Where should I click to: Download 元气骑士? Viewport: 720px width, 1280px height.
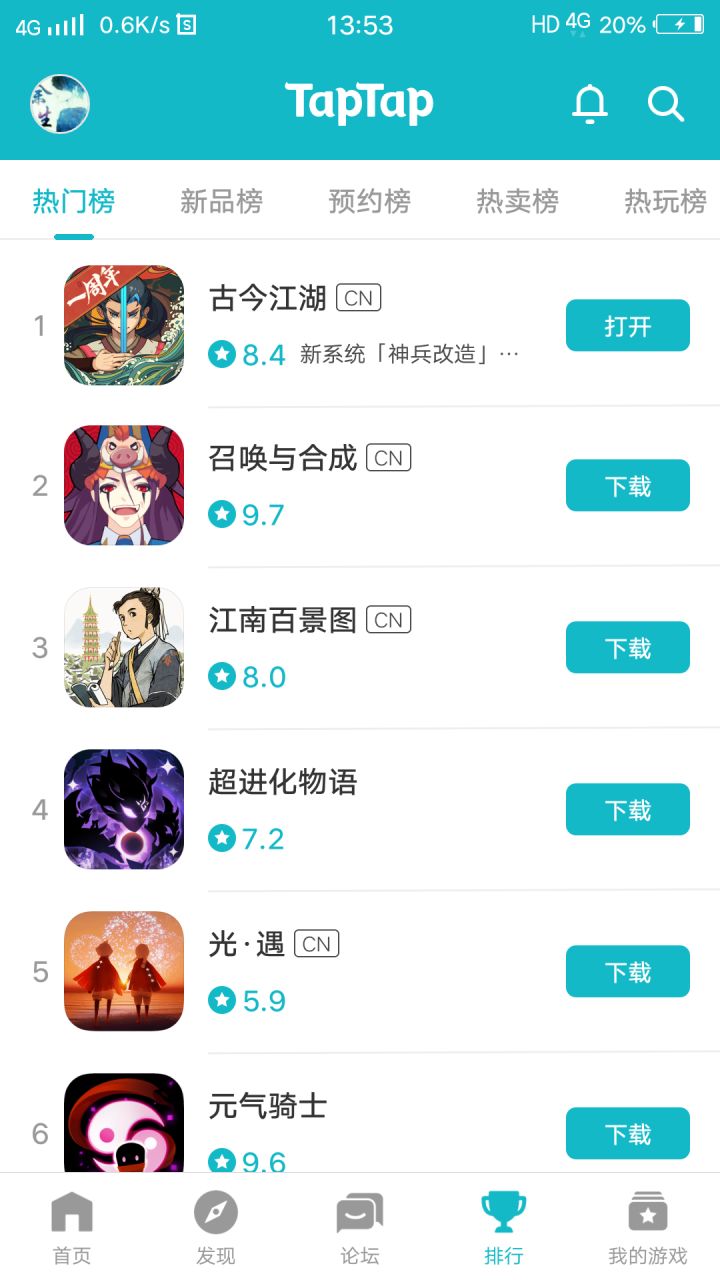coord(627,1133)
